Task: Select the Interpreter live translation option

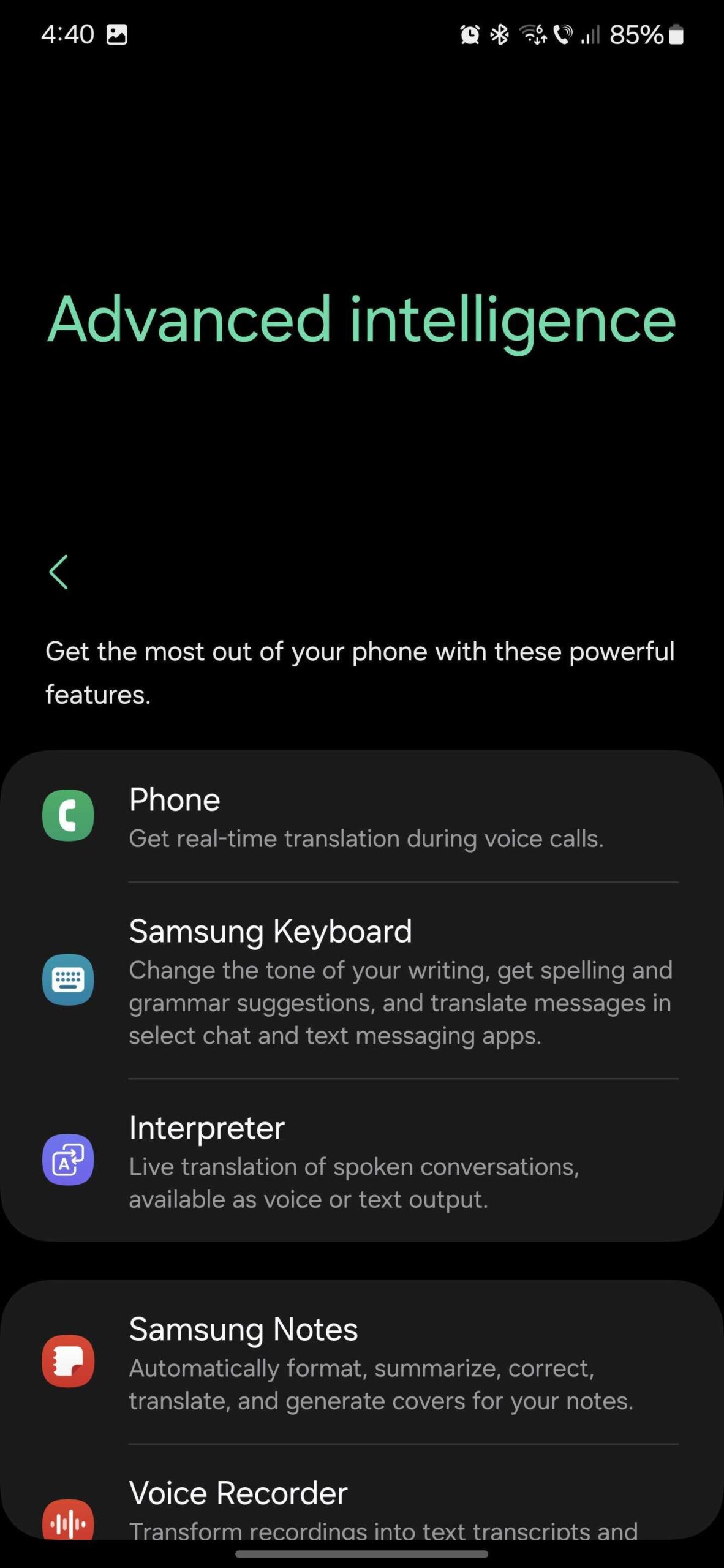Action: (361, 1161)
